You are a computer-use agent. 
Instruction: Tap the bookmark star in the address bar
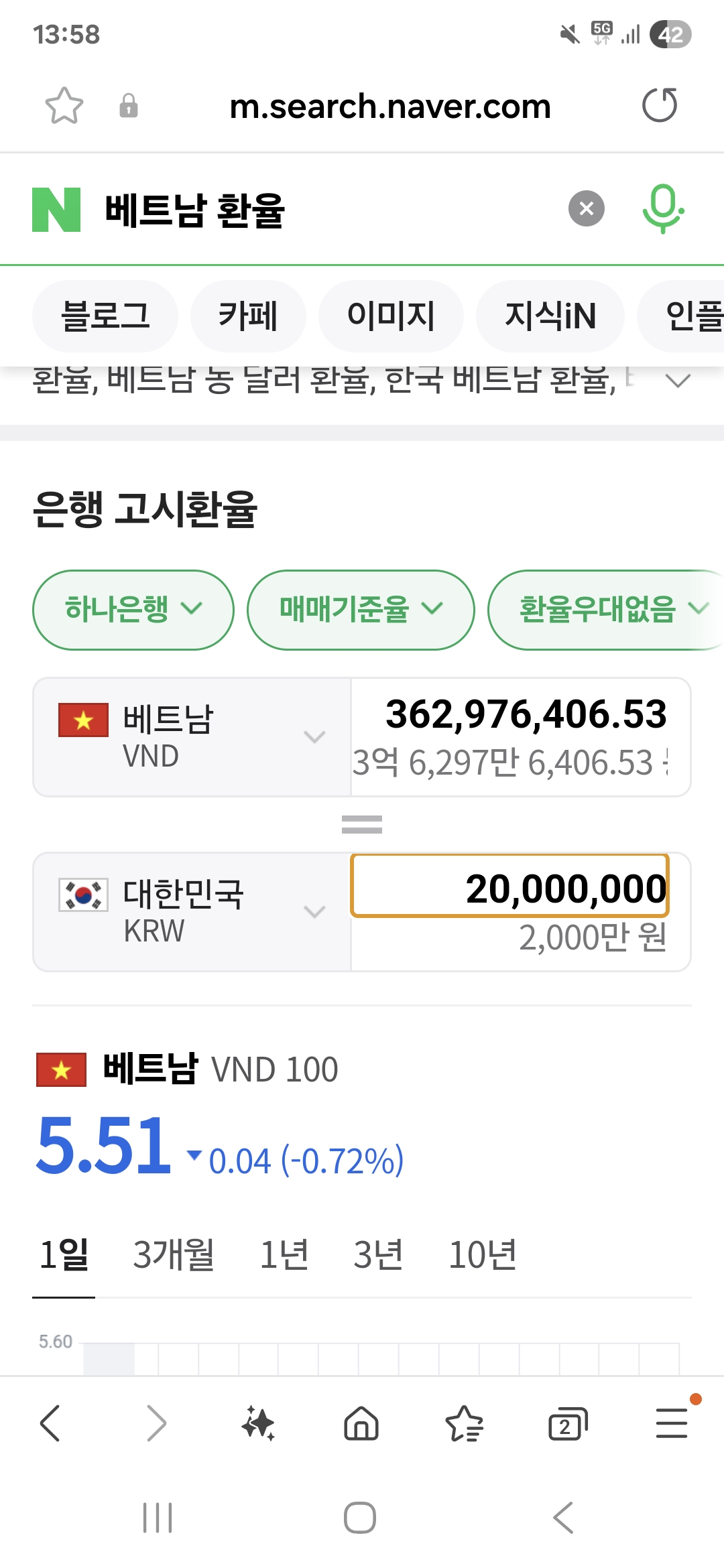click(x=64, y=105)
